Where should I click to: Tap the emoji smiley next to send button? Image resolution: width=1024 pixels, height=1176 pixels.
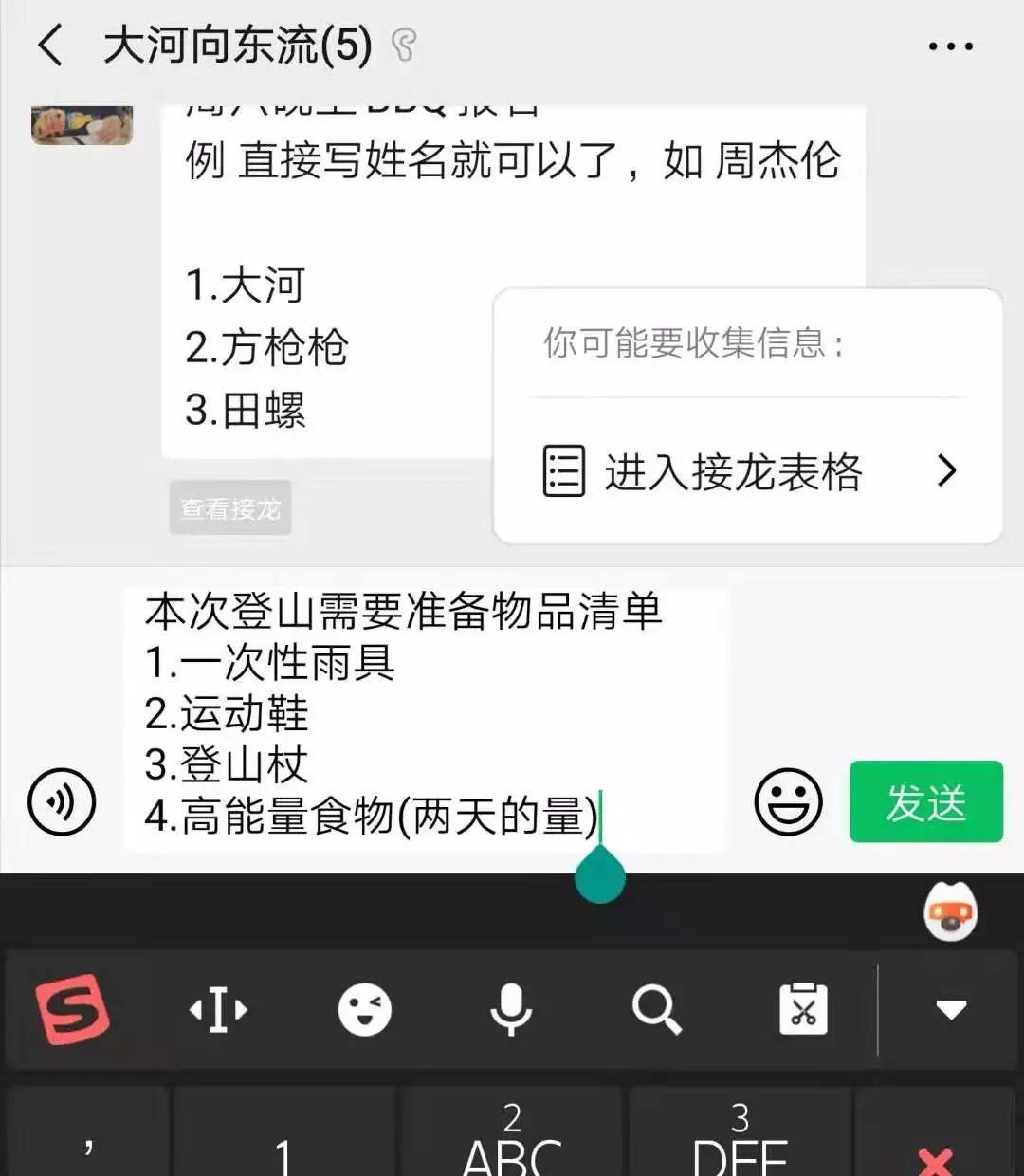[788, 803]
